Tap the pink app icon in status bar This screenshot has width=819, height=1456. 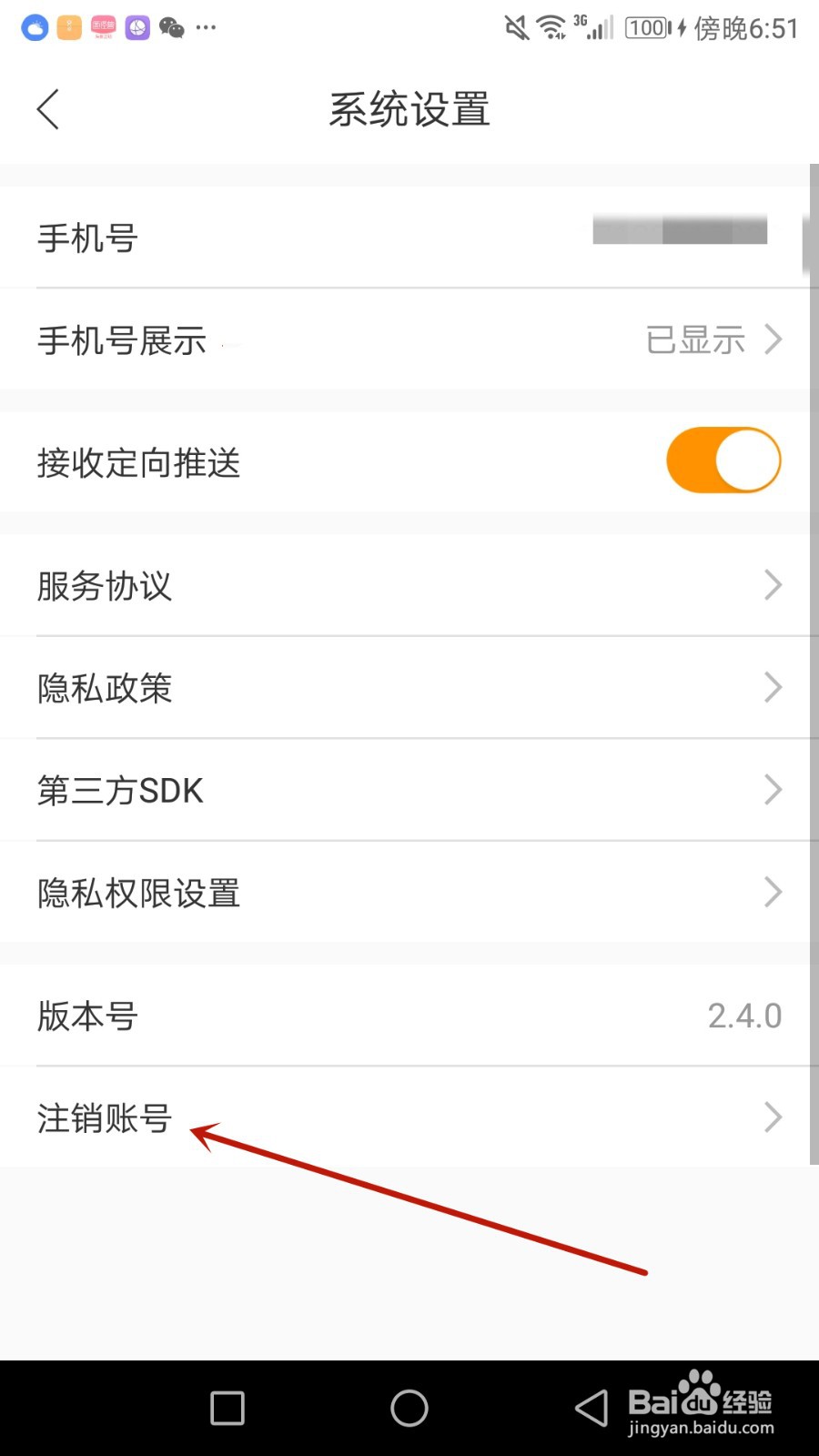pos(102,27)
